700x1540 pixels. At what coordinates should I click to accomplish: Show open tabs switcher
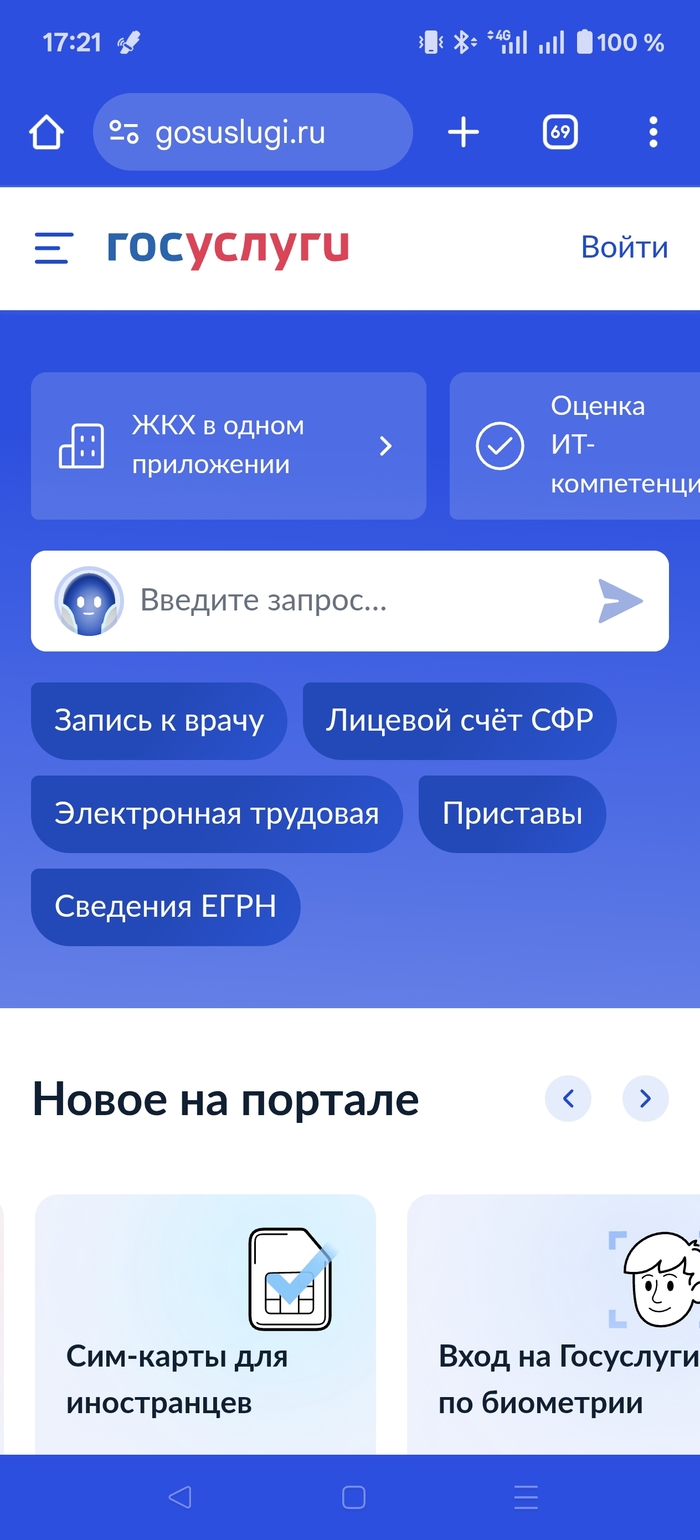pos(560,132)
